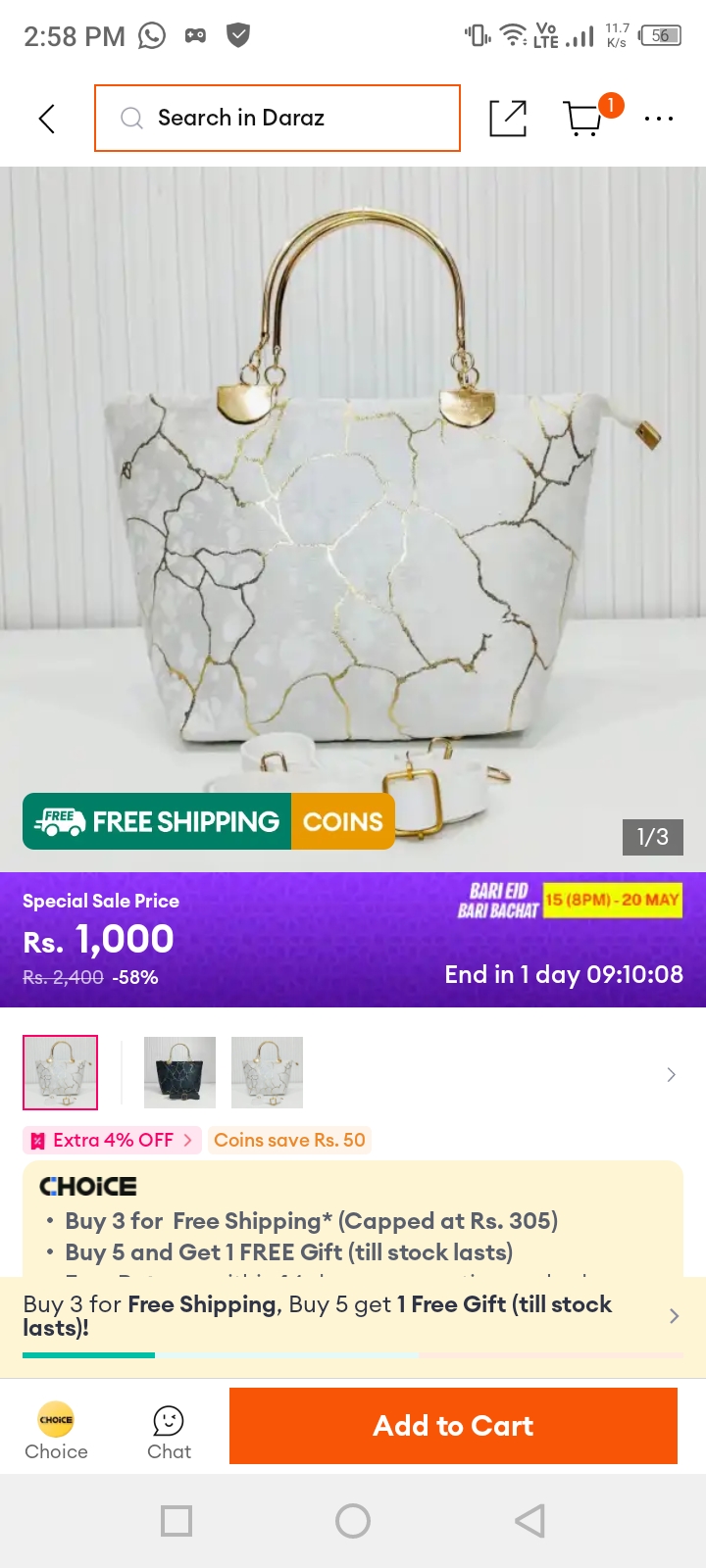This screenshot has width=706, height=1568.
Task: Open the shopping cart
Action: click(x=585, y=119)
